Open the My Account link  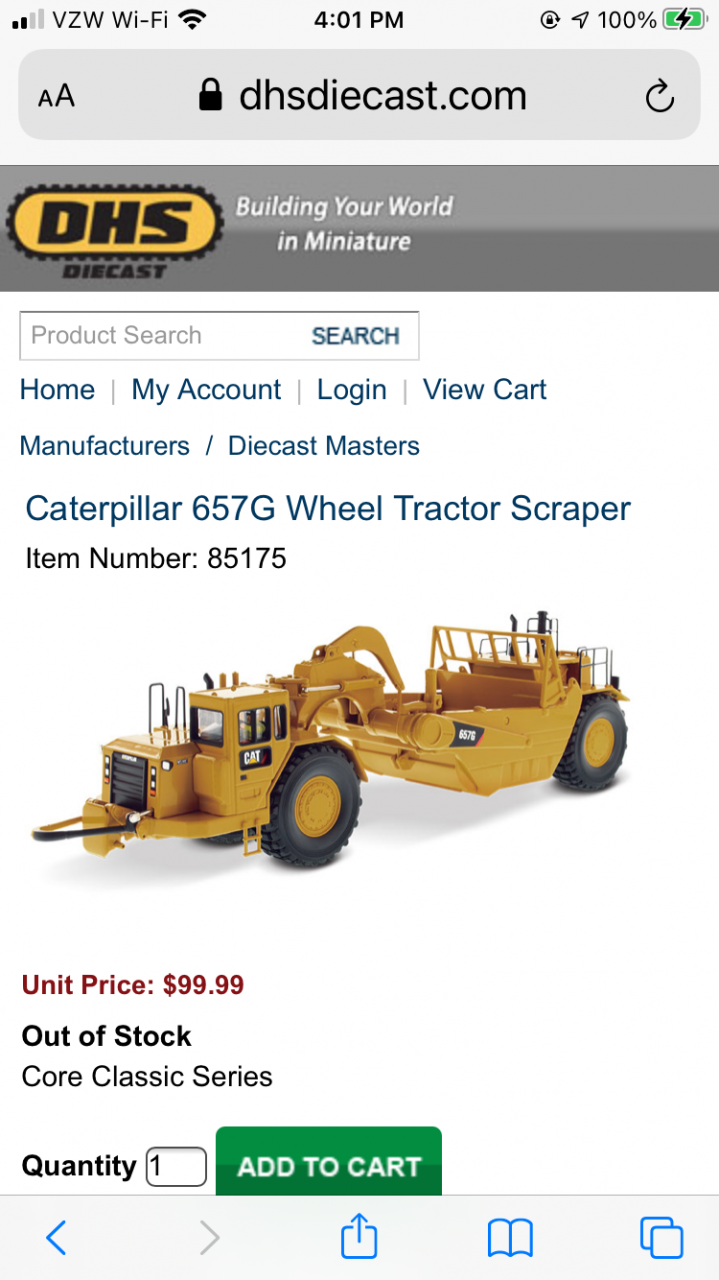(206, 390)
